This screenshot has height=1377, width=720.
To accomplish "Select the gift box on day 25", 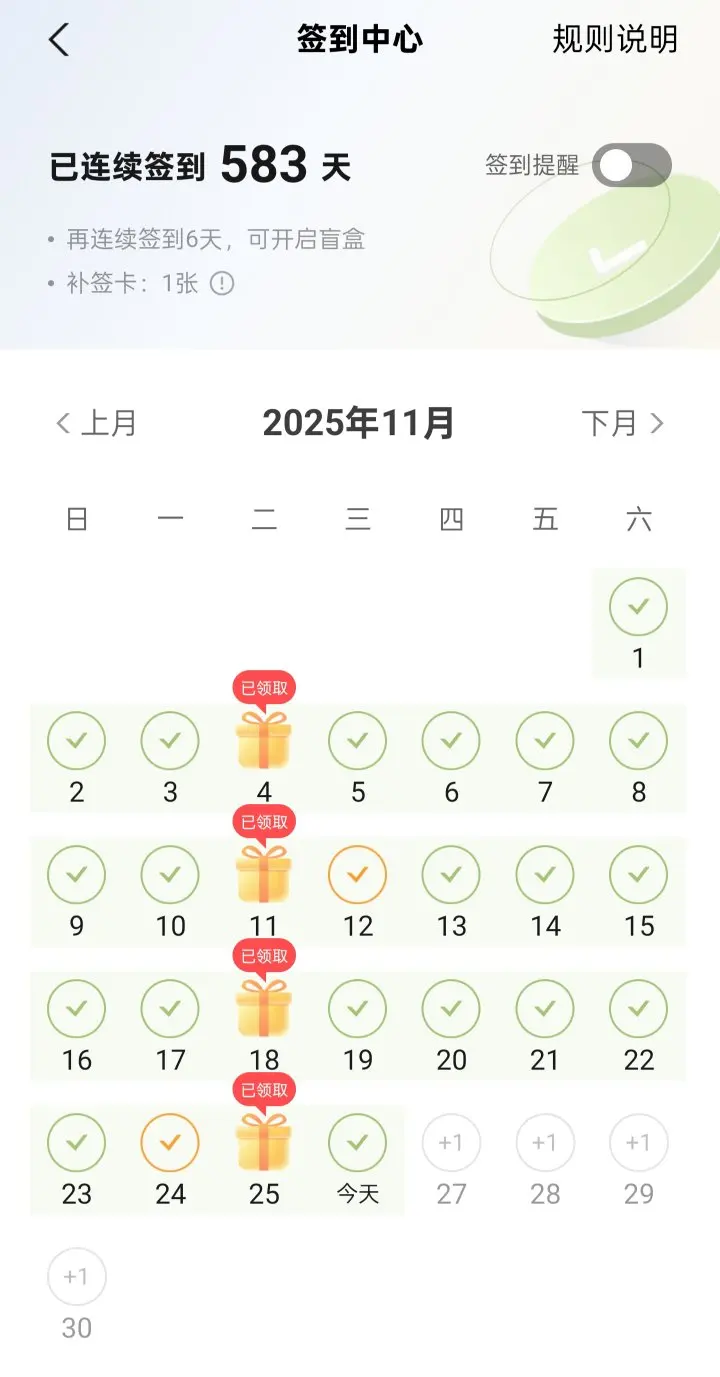I will pos(264,1142).
